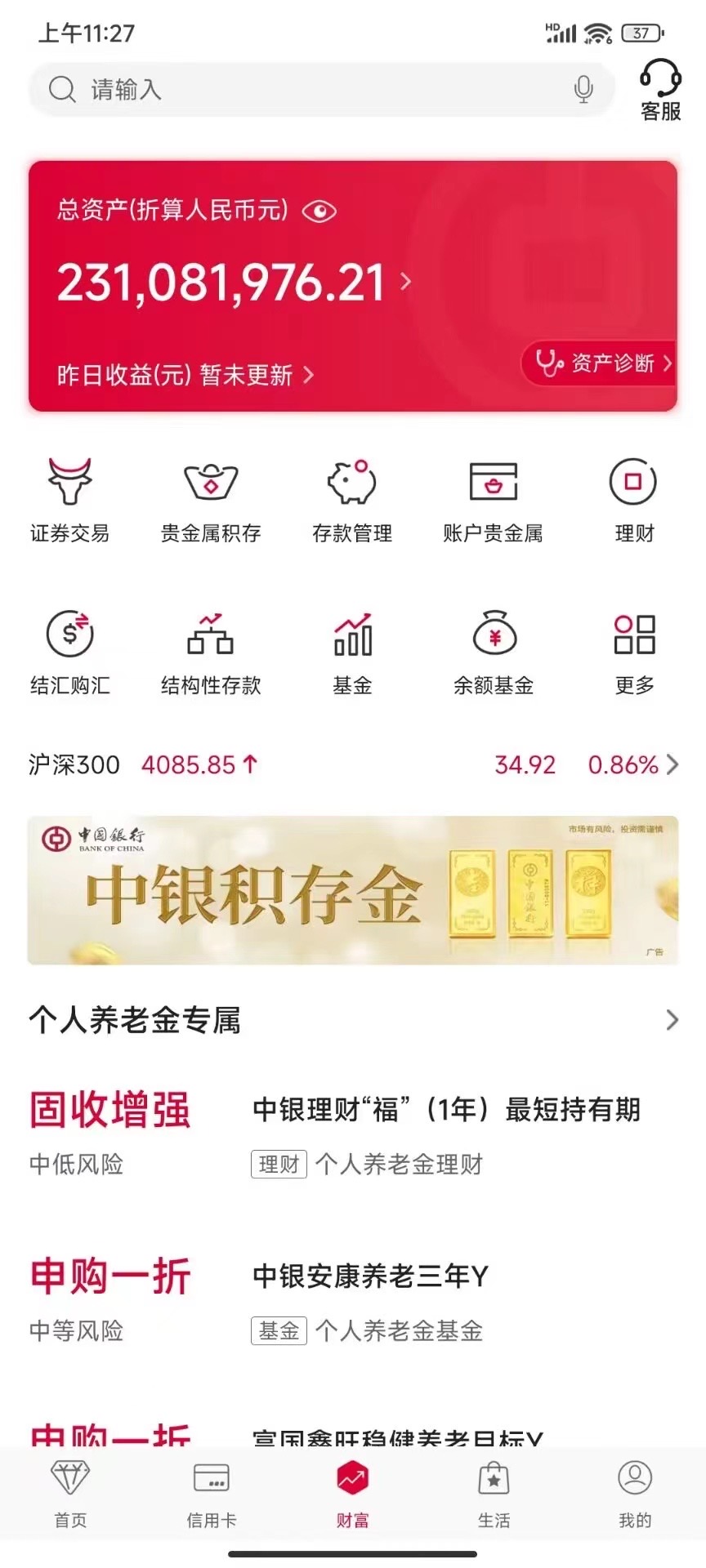Go to the 我的 profile tab
Image resolution: width=706 pixels, height=1568 pixels.
pos(634,1493)
